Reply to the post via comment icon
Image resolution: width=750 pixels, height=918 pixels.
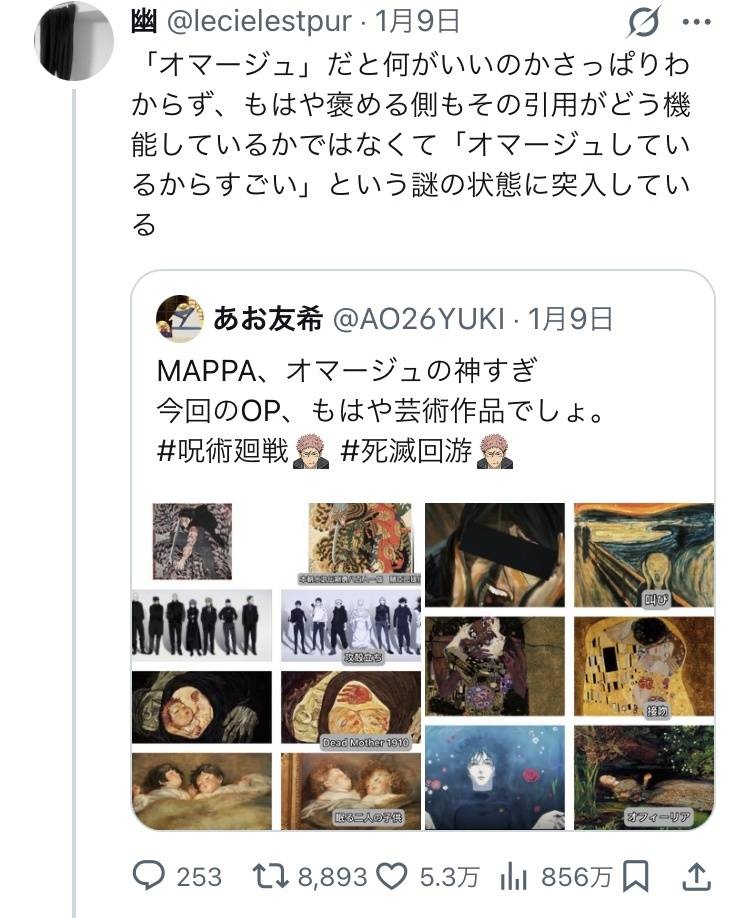point(150,876)
